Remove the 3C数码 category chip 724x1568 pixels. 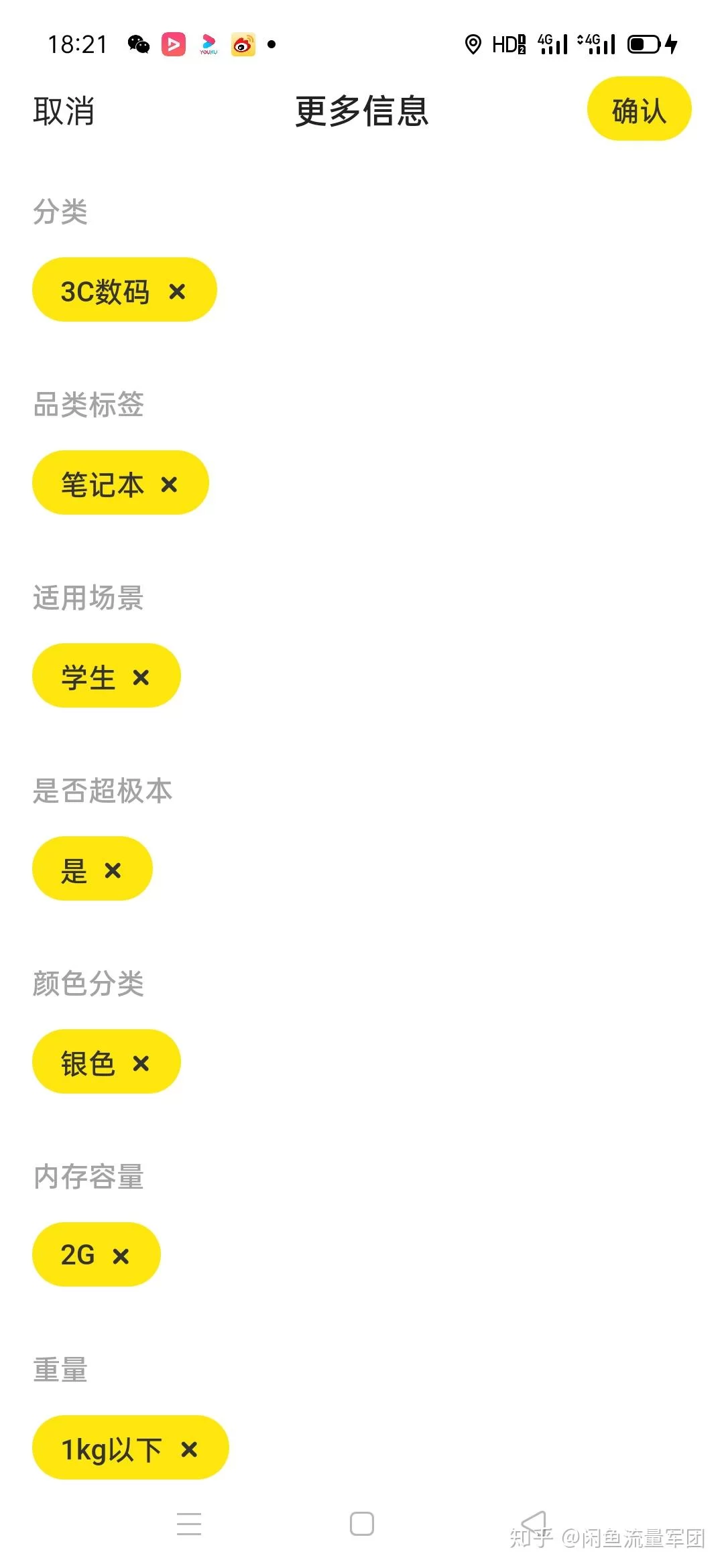click(x=177, y=291)
